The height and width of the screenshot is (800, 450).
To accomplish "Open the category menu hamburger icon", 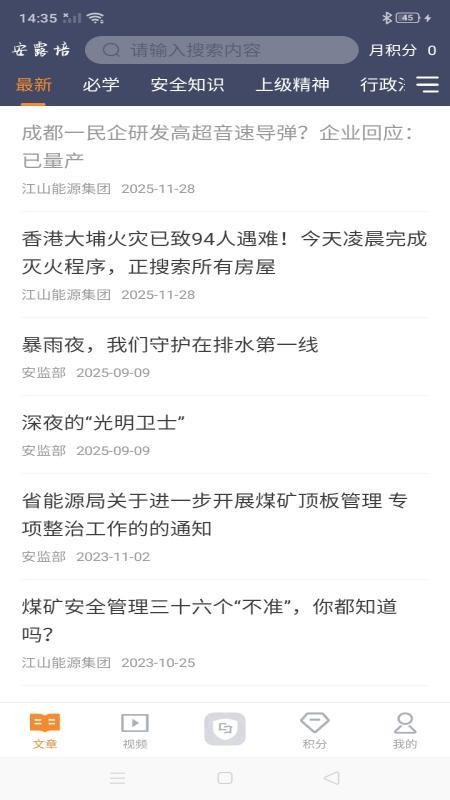I will pos(427,84).
